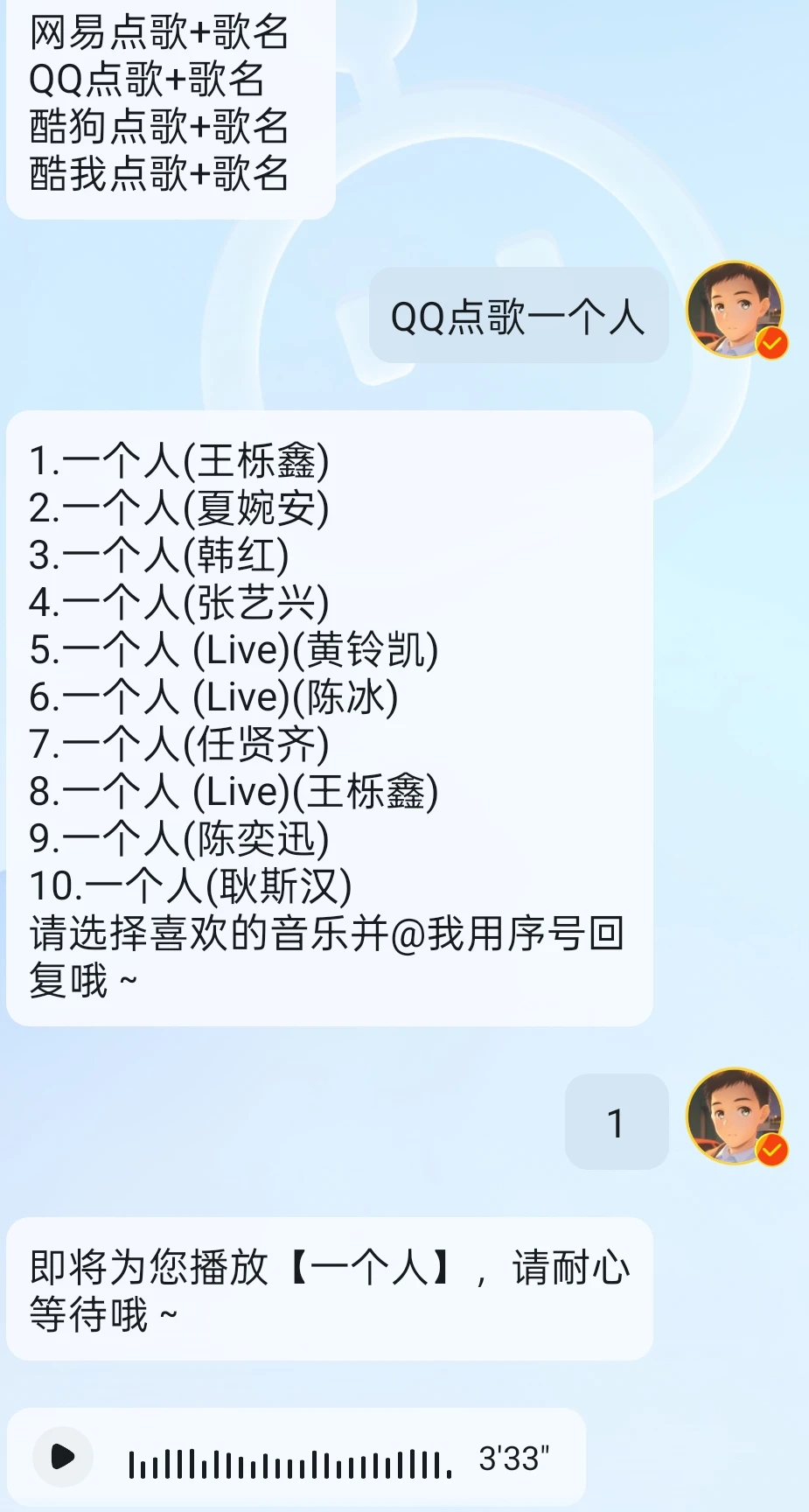Open sender's avatar beside the "1" message
This screenshot has width=809, height=1512.
735,1116
